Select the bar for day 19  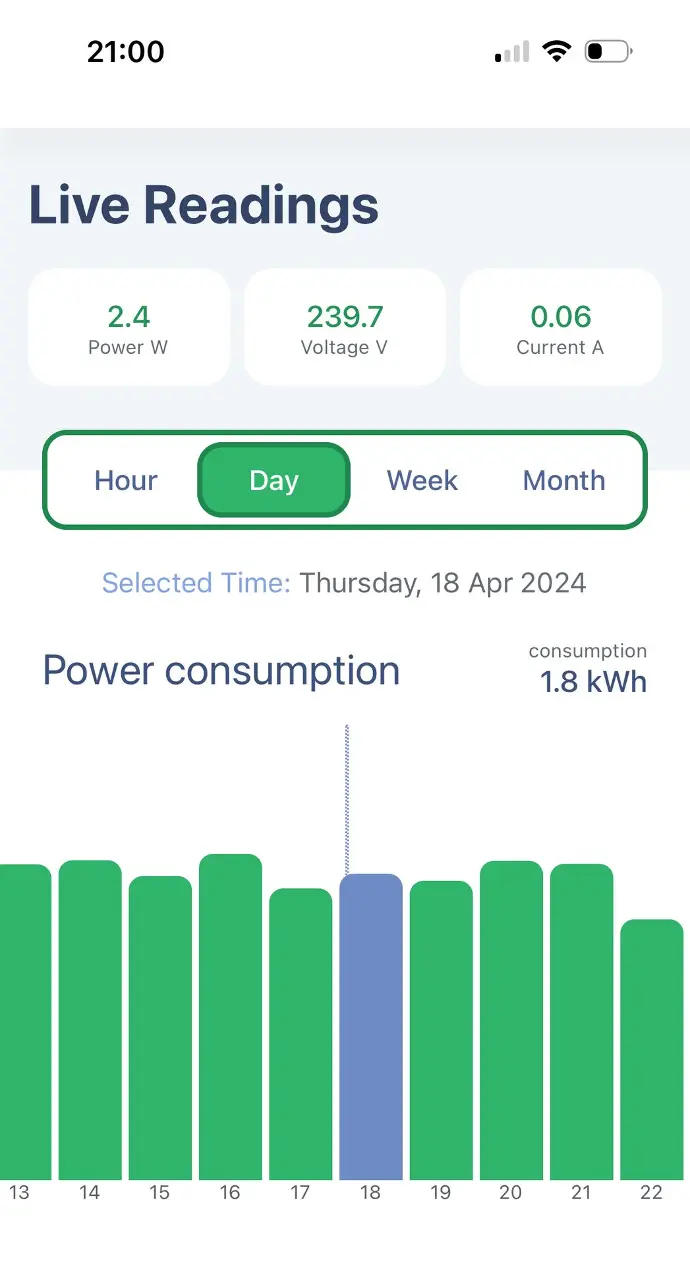[x=441, y=1031]
